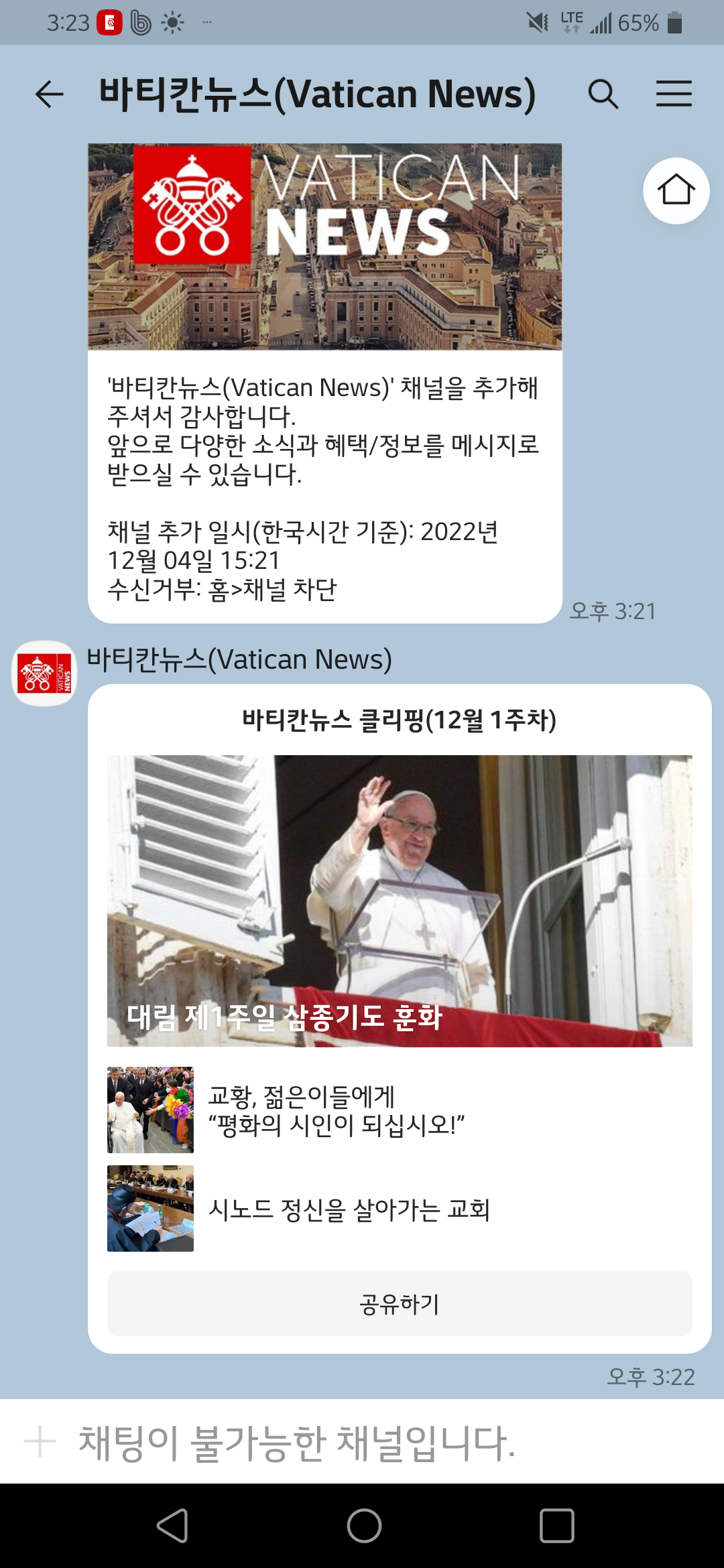
Task: Tap the system back button
Action: coord(172,1526)
